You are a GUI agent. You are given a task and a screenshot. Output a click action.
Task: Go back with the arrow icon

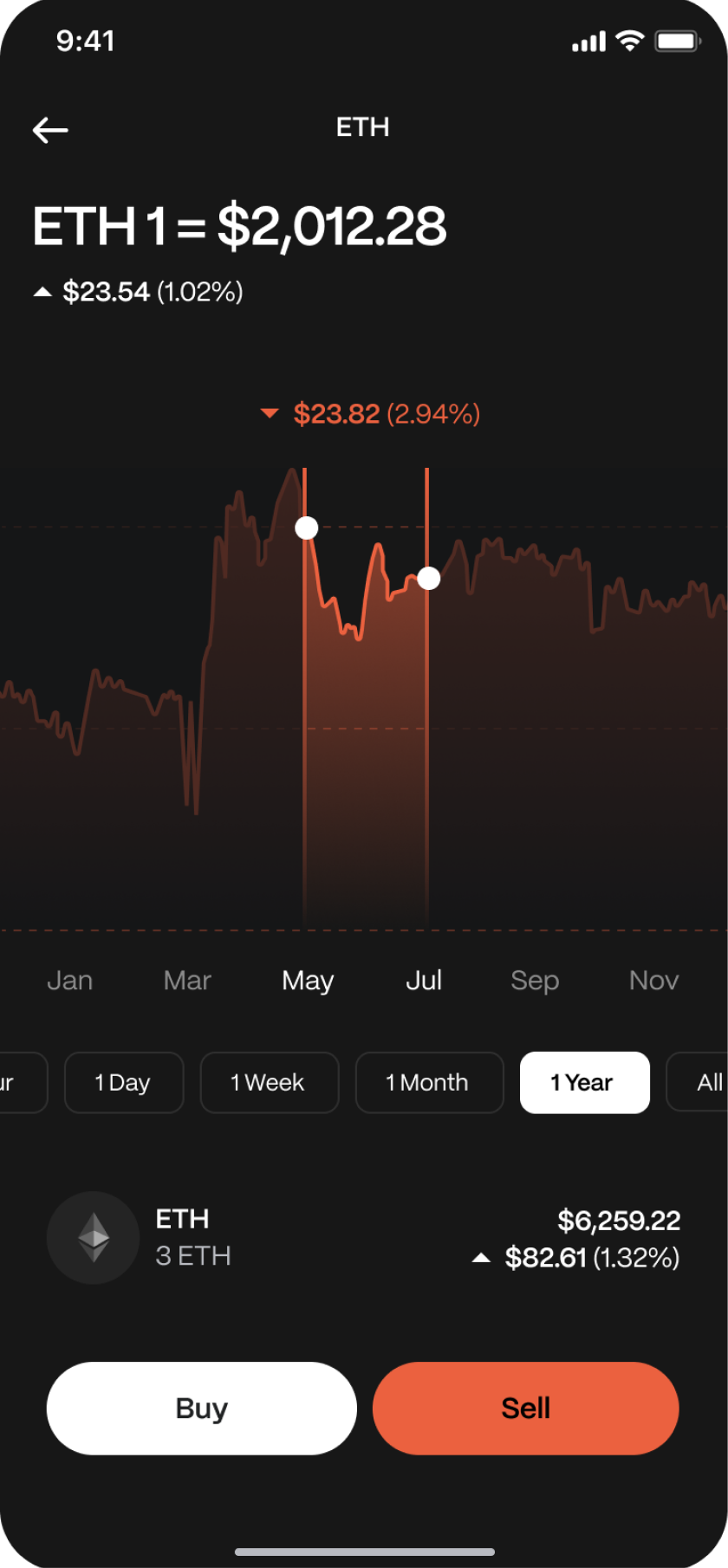tap(50, 130)
